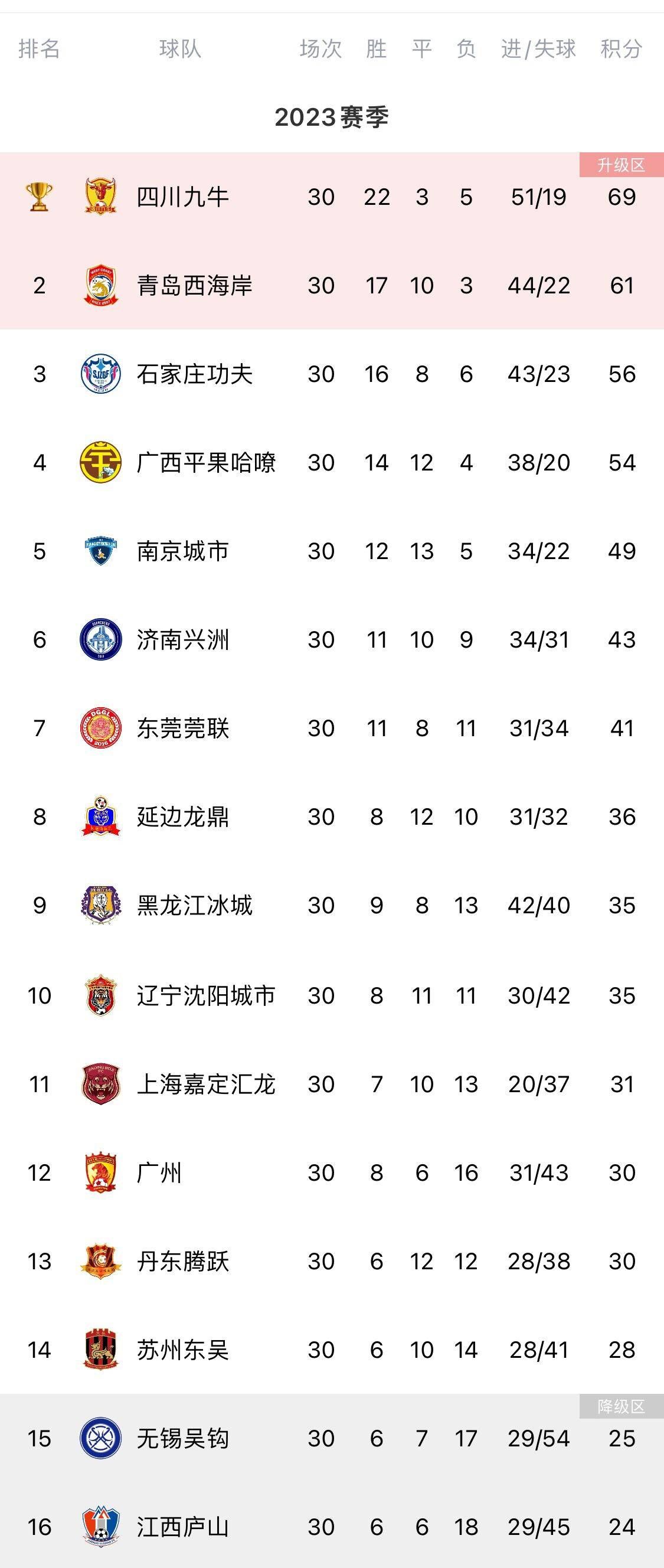Select the 黑龙江冰城 row
The image size is (664, 1568).
(x=194, y=905)
